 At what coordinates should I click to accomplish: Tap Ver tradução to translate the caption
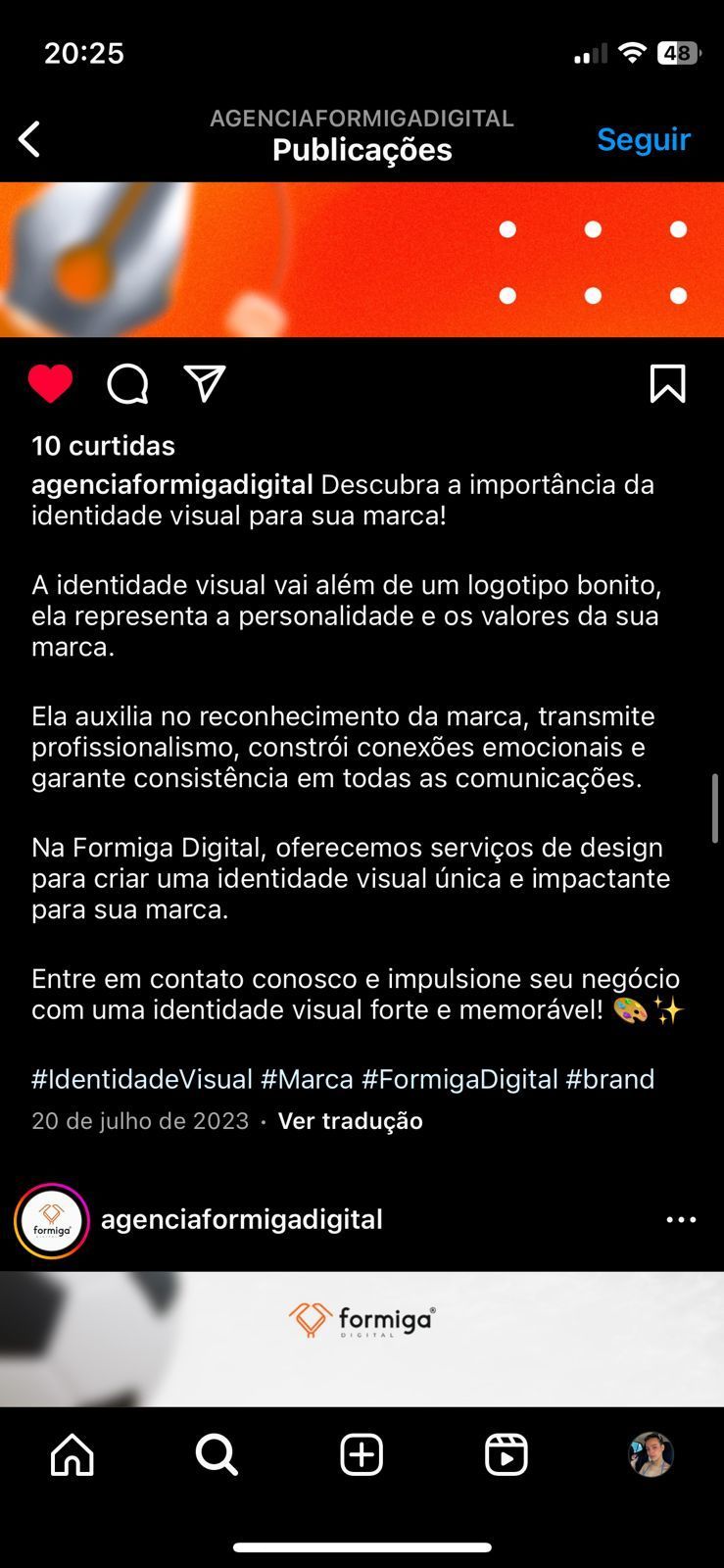click(x=350, y=1121)
